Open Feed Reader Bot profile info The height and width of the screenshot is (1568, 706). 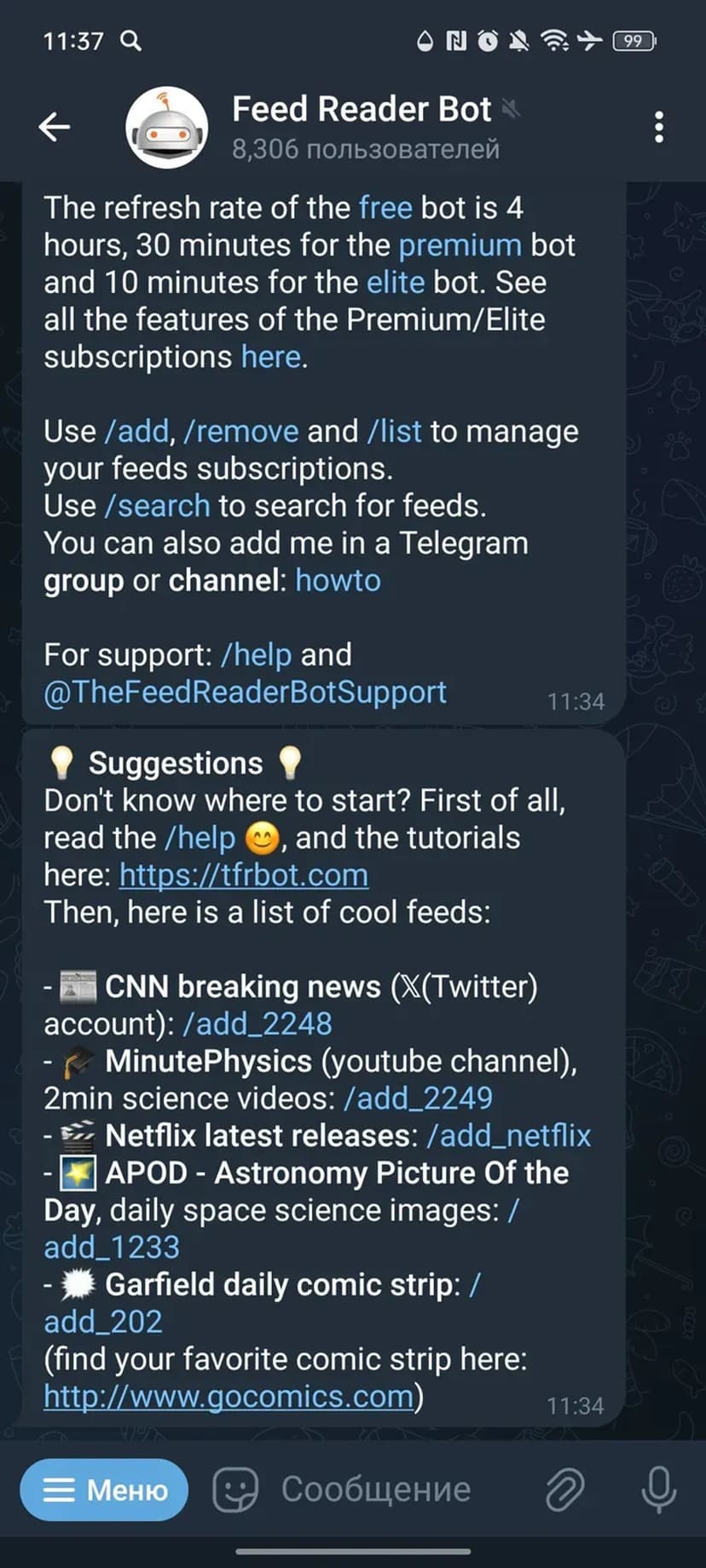coord(362,127)
